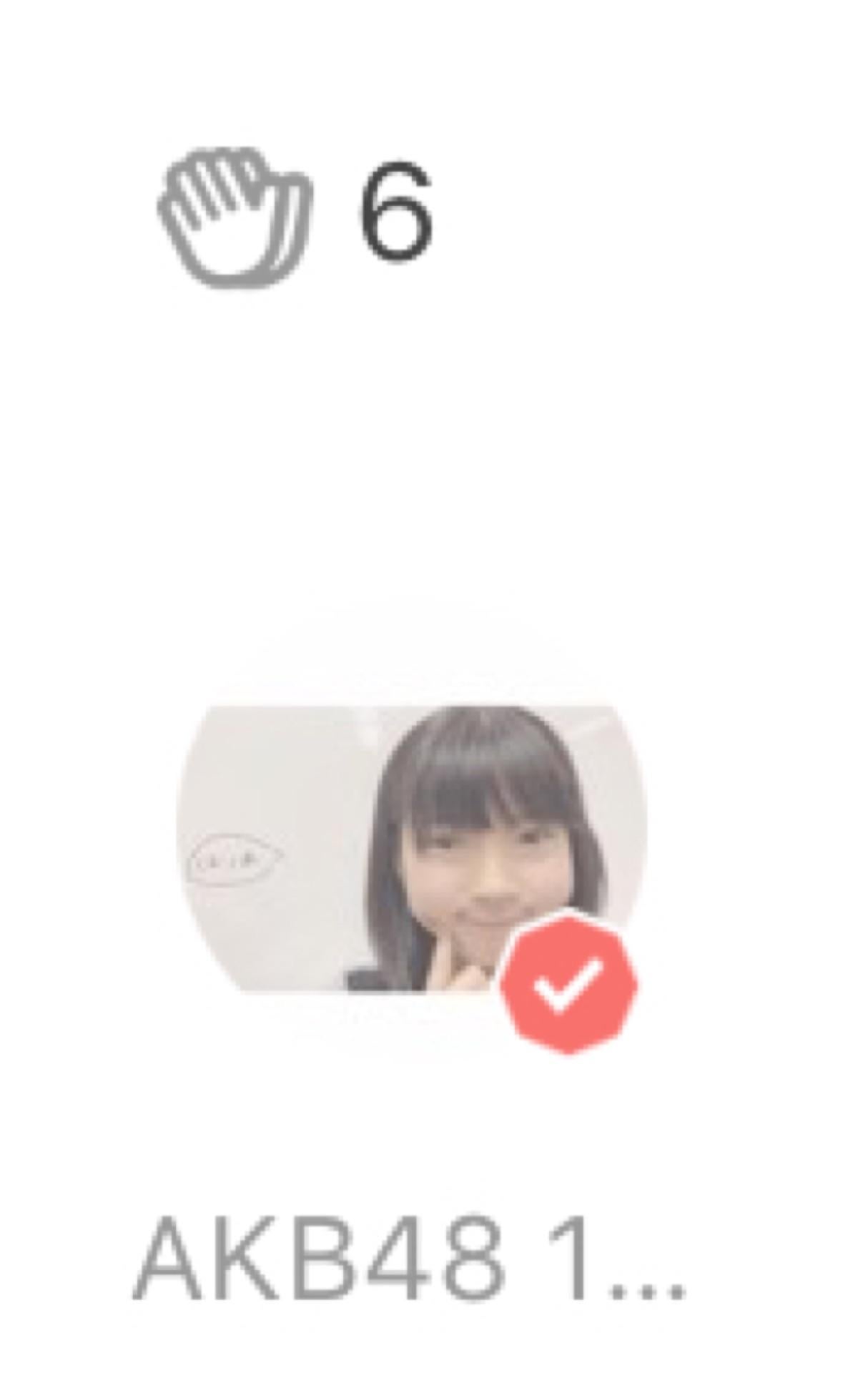Image resolution: width=868 pixels, height=1373 pixels.
Task: Open the AKB48 verified profile avatar
Action: point(411,849)
